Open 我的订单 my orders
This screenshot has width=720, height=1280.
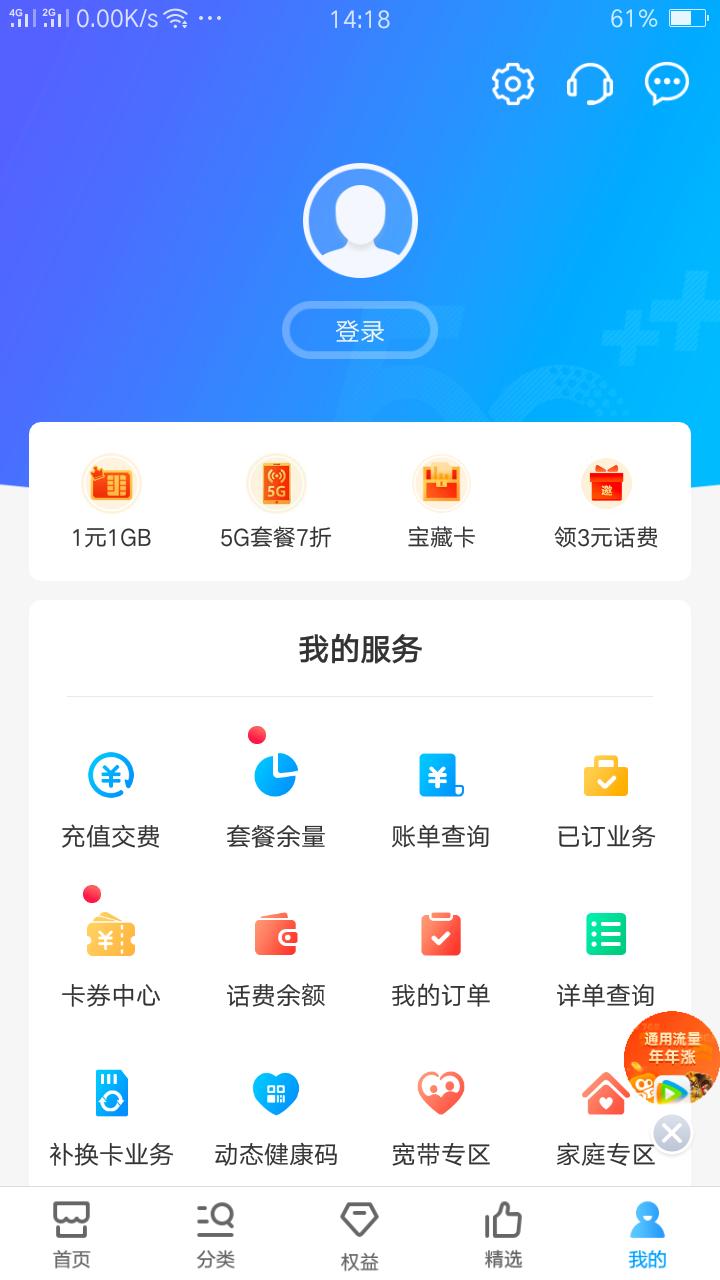pos(442,950)
